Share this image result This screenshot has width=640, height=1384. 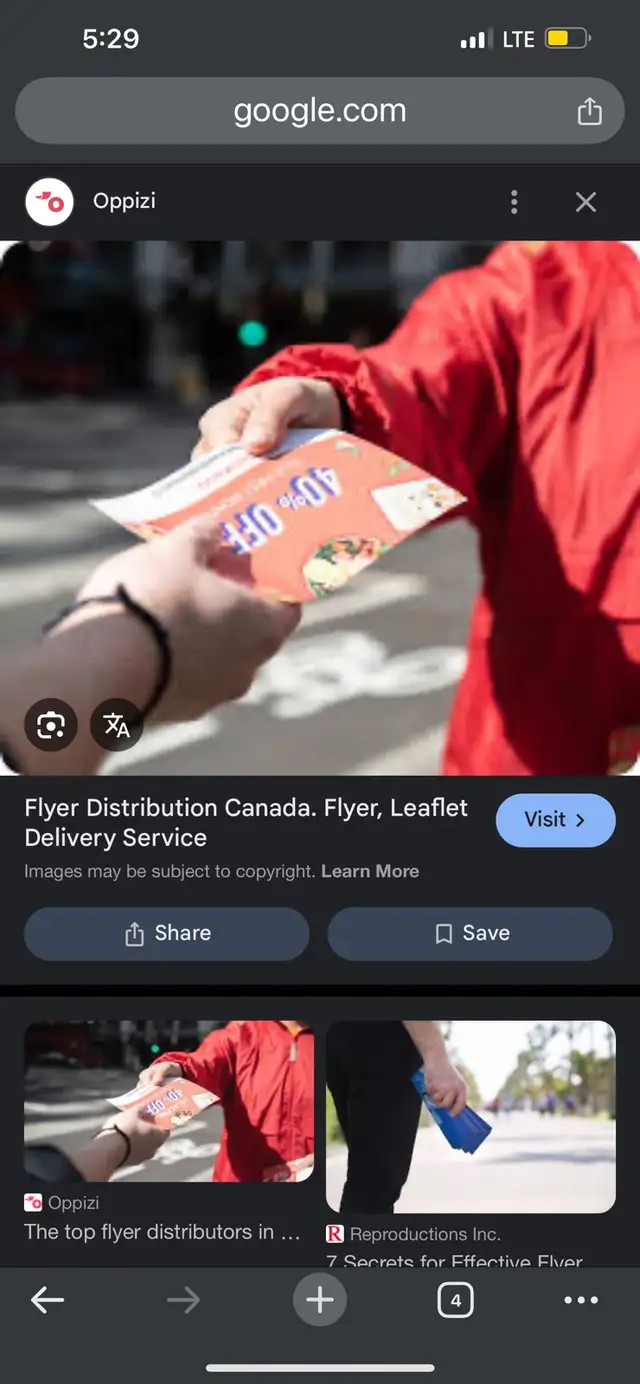coord(167,934)
